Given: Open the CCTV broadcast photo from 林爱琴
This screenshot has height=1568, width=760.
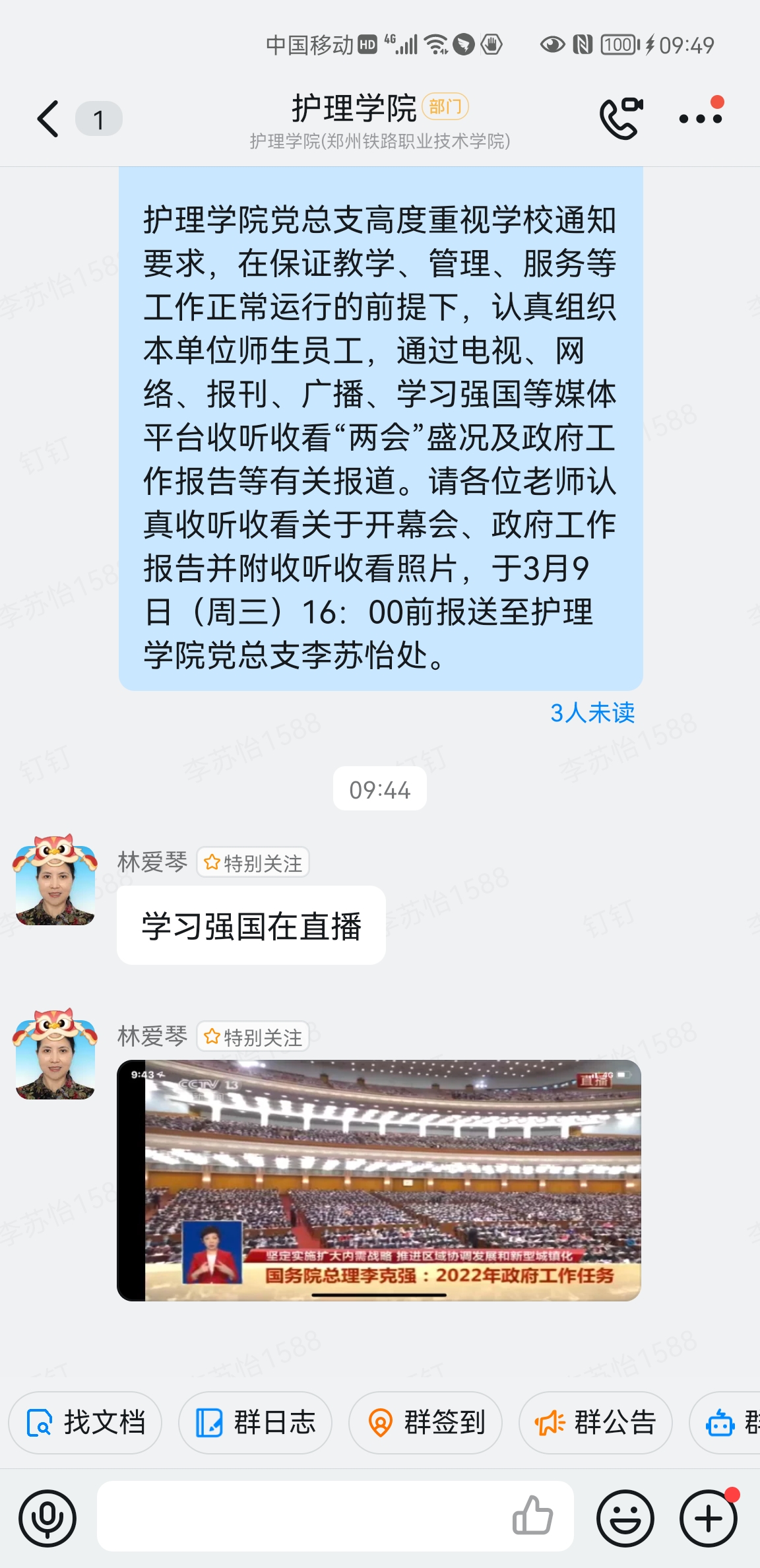Looking at the screenshot, I should [x=379, y=1180].
